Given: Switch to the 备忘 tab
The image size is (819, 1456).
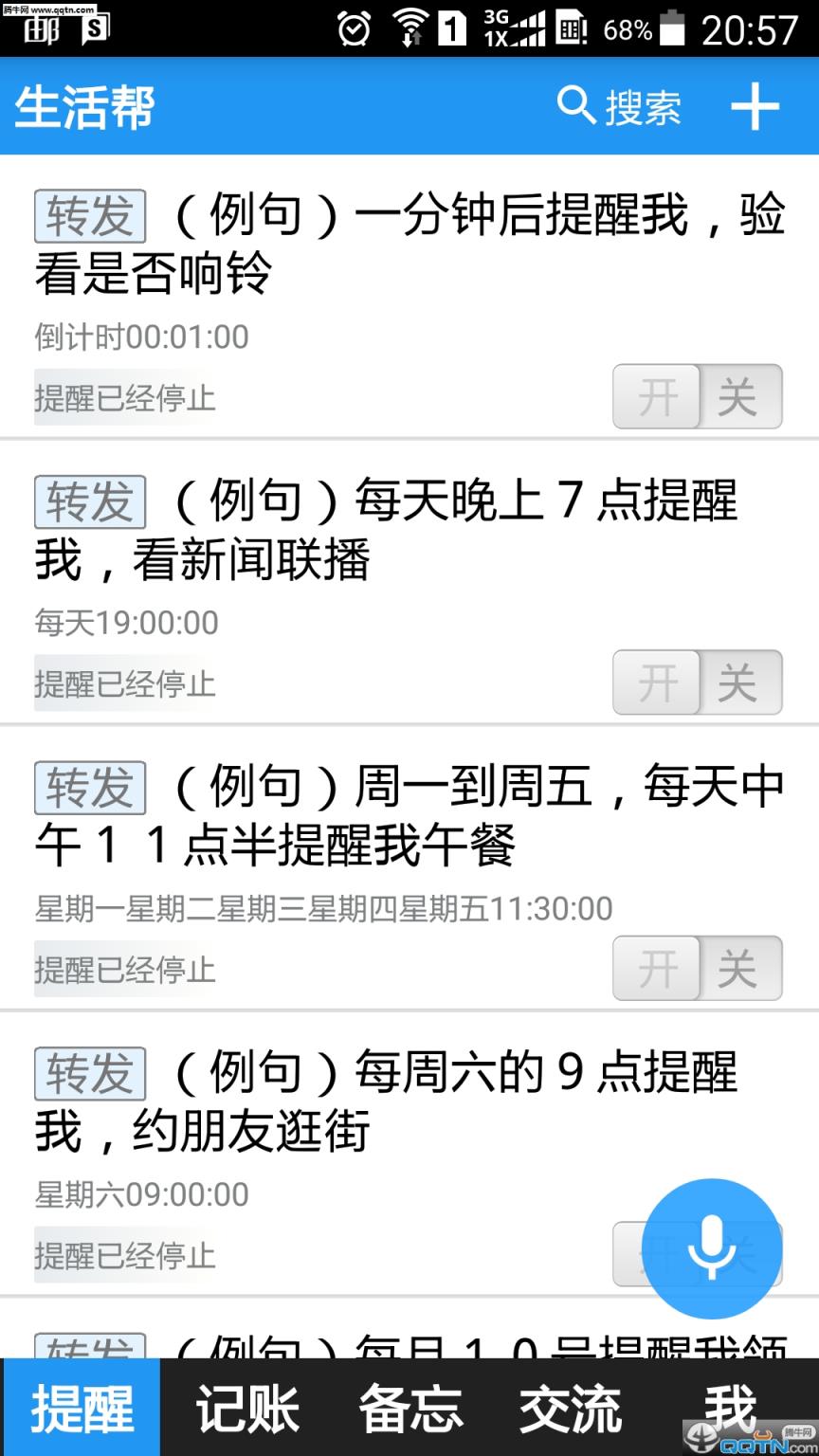Looking at the screenshot, I should tap(409, 1409).
